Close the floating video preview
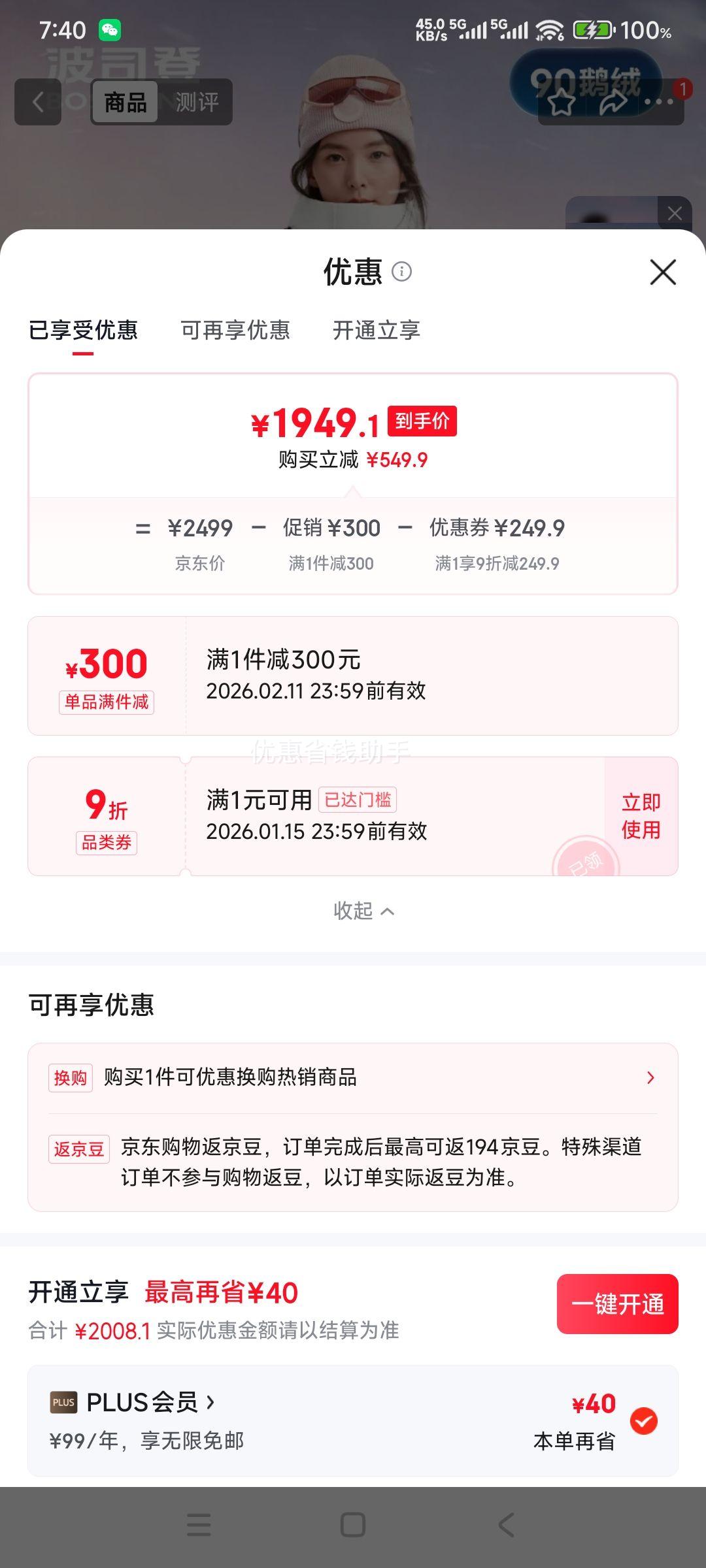Viewport: 706px width, 1568px height. [x=674, y=212]
